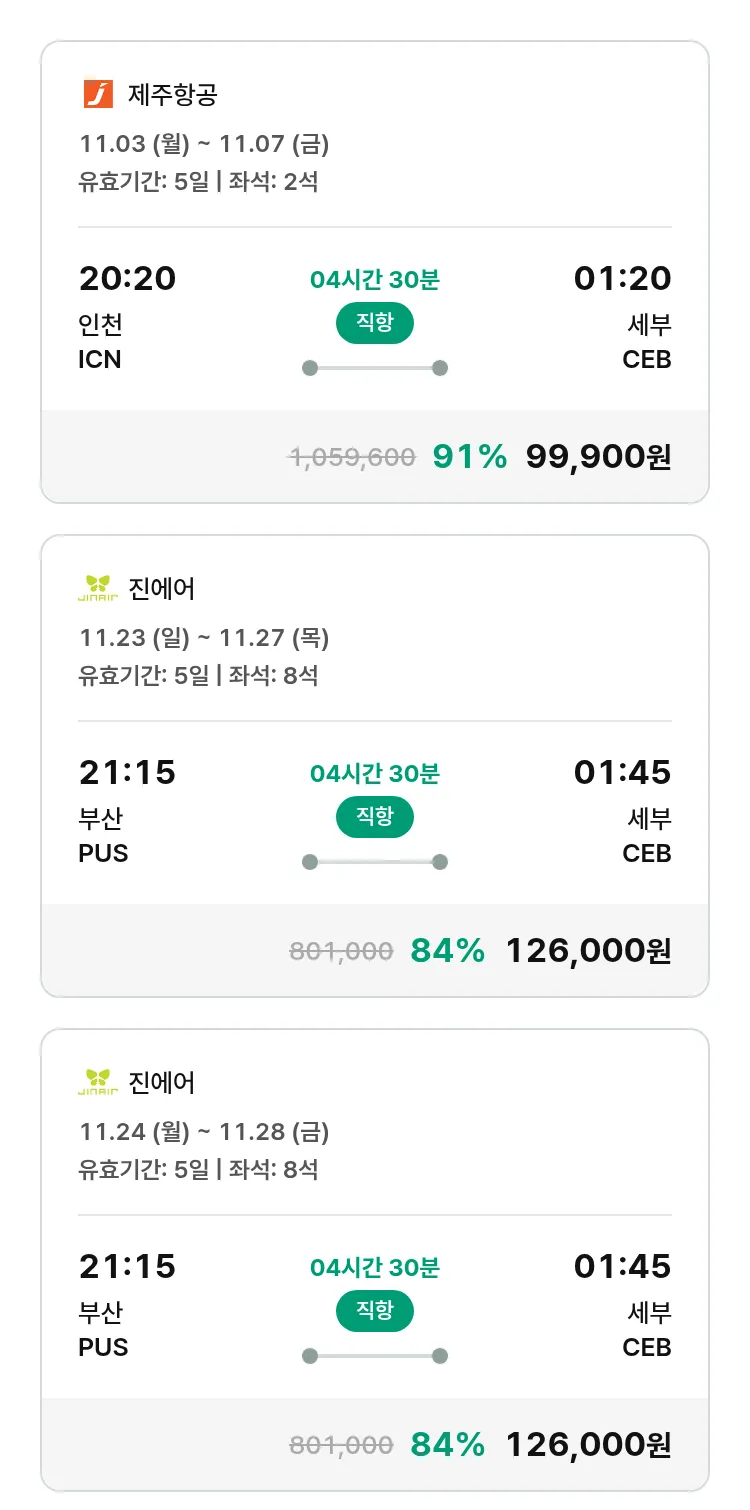This screenshot has height=1510, width=750.
Task: Click the route line on the last Jin Air card
Action: click(x=374, y=1355)
